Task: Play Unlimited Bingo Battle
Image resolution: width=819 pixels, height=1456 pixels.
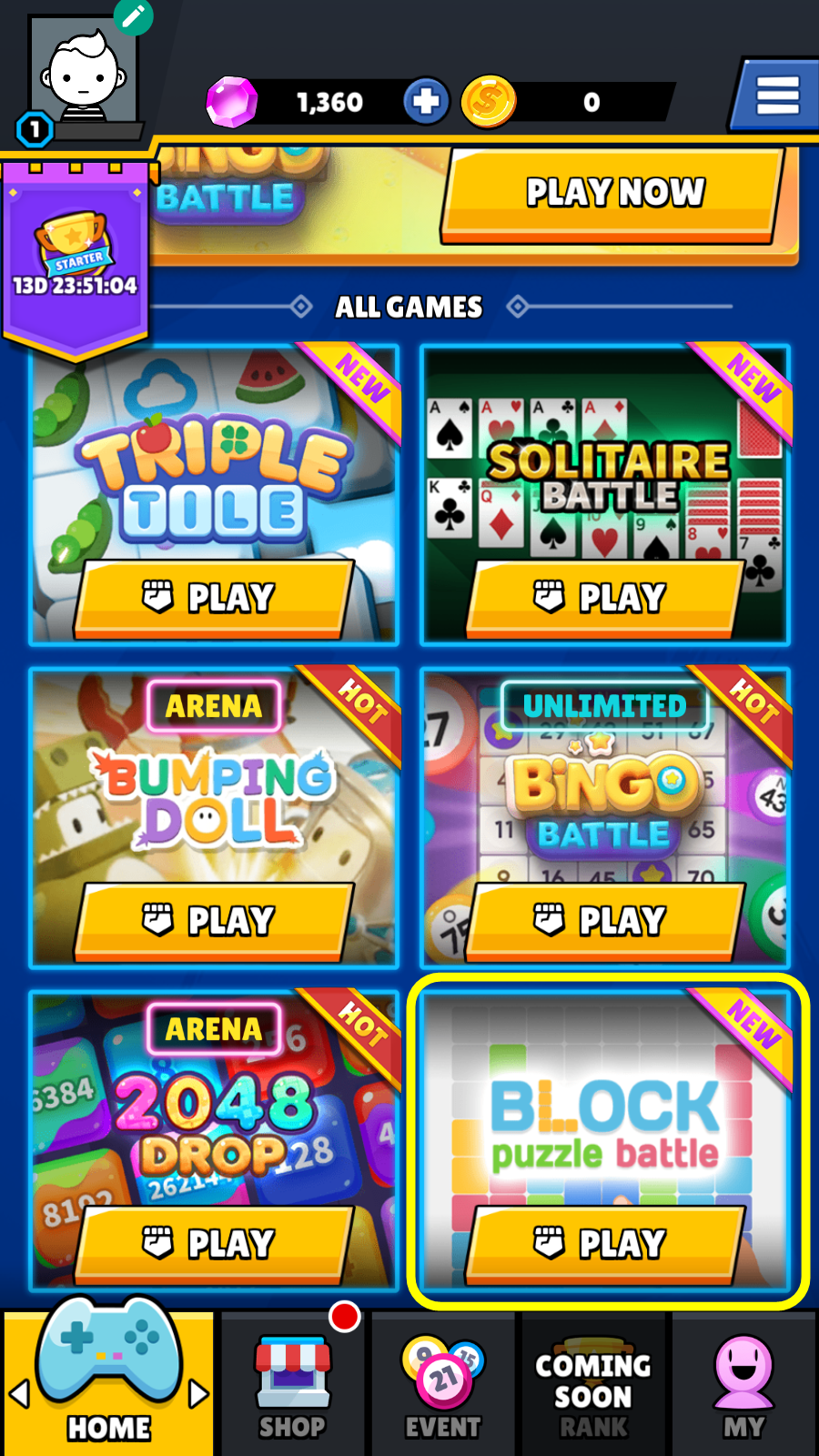Action: point(603,921)
